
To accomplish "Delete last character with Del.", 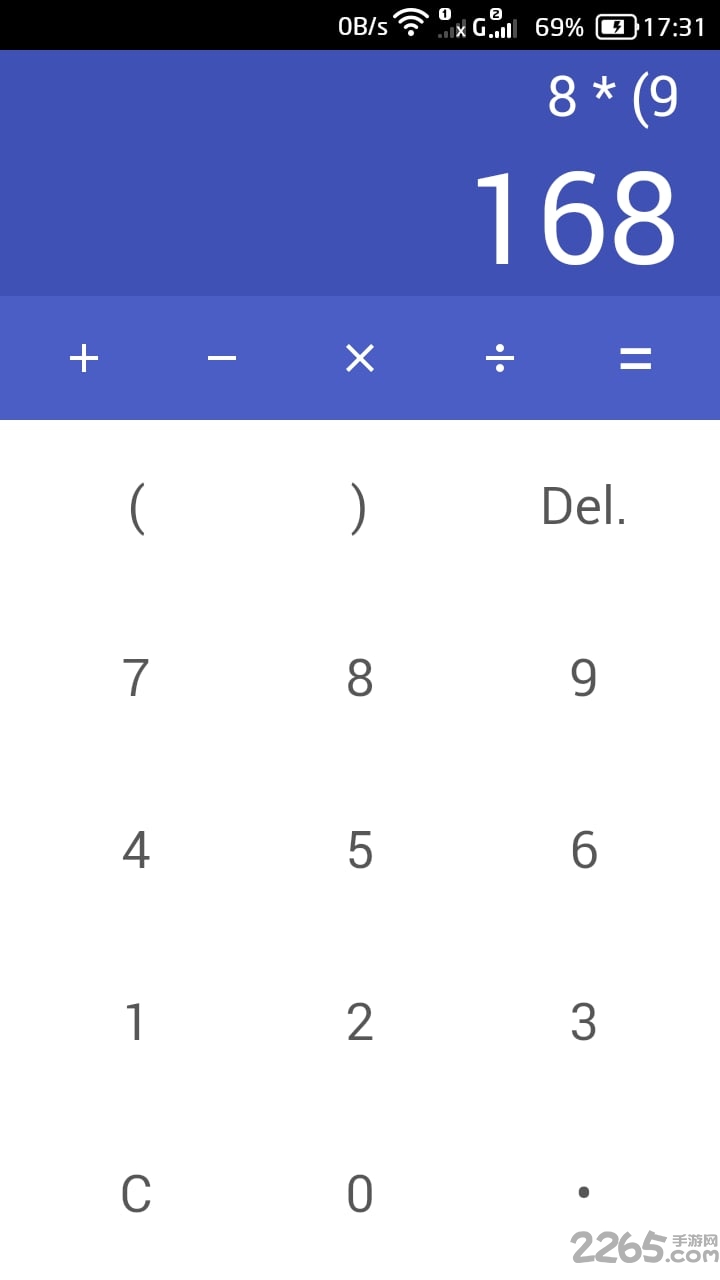I will click(583, 507).
